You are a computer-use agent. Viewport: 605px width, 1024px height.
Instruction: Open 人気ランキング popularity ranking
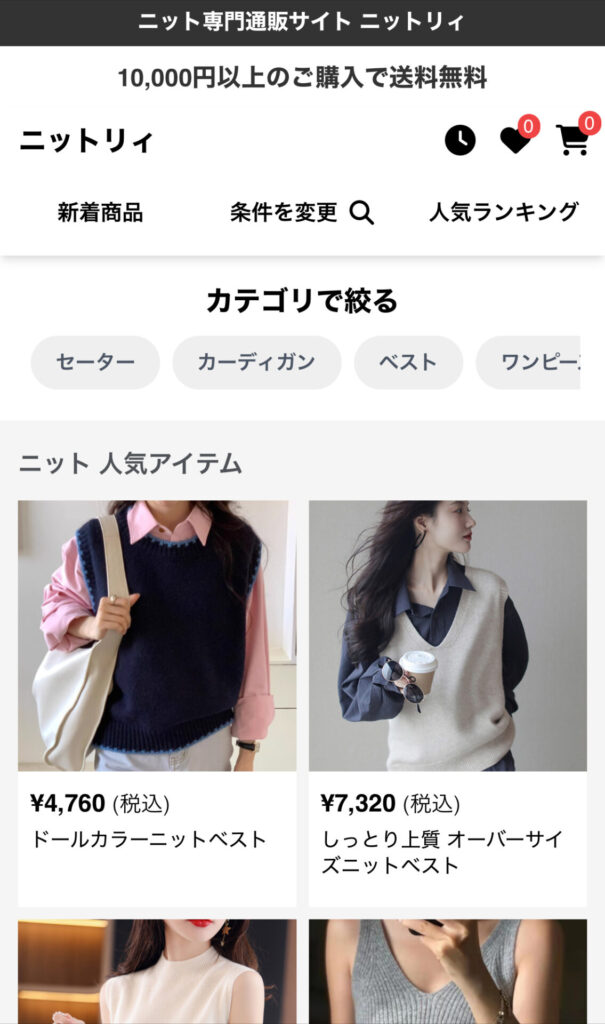(503, 212)
